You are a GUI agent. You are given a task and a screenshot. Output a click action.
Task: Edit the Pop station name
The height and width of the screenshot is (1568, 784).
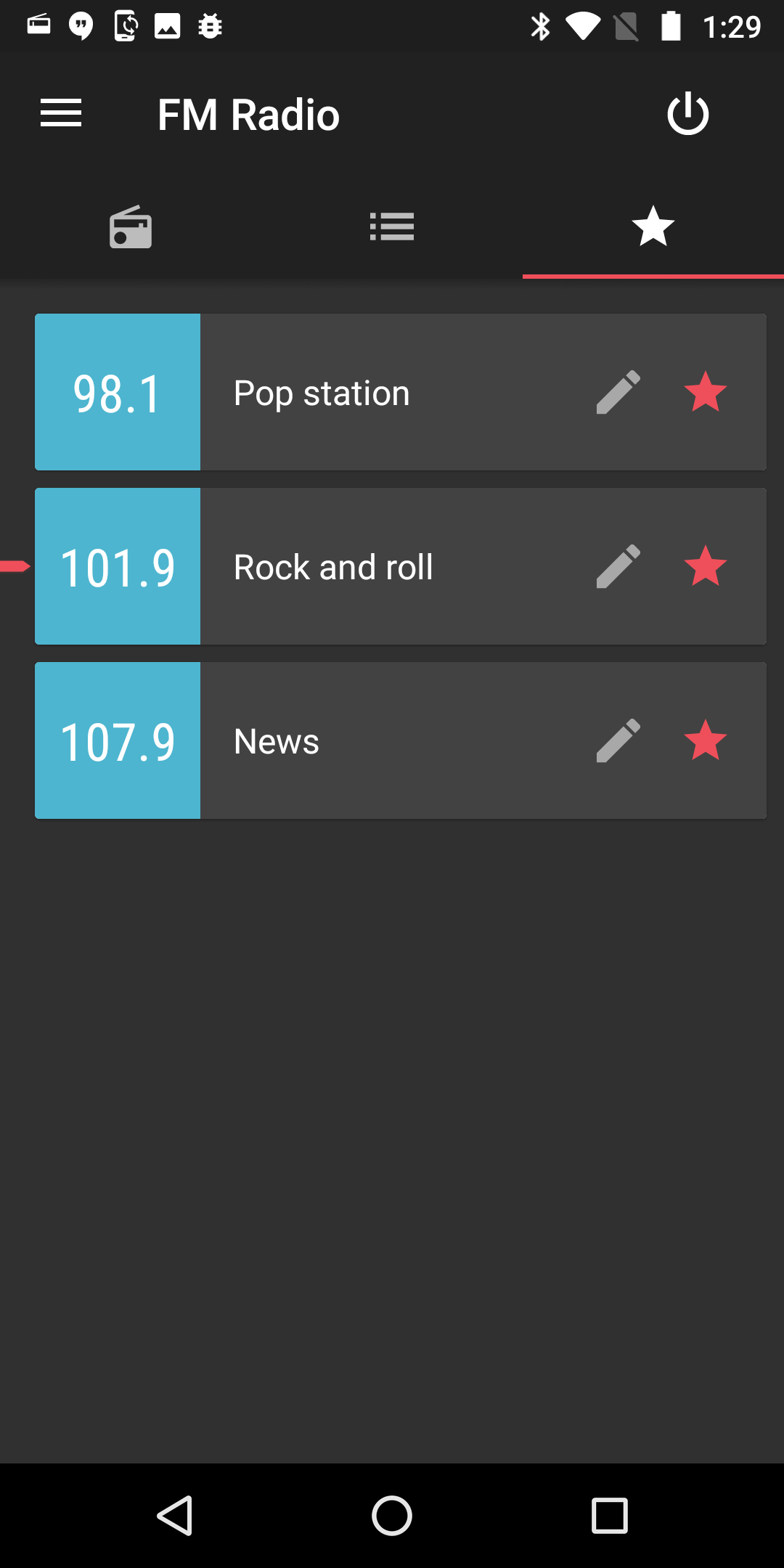point(618,392)
